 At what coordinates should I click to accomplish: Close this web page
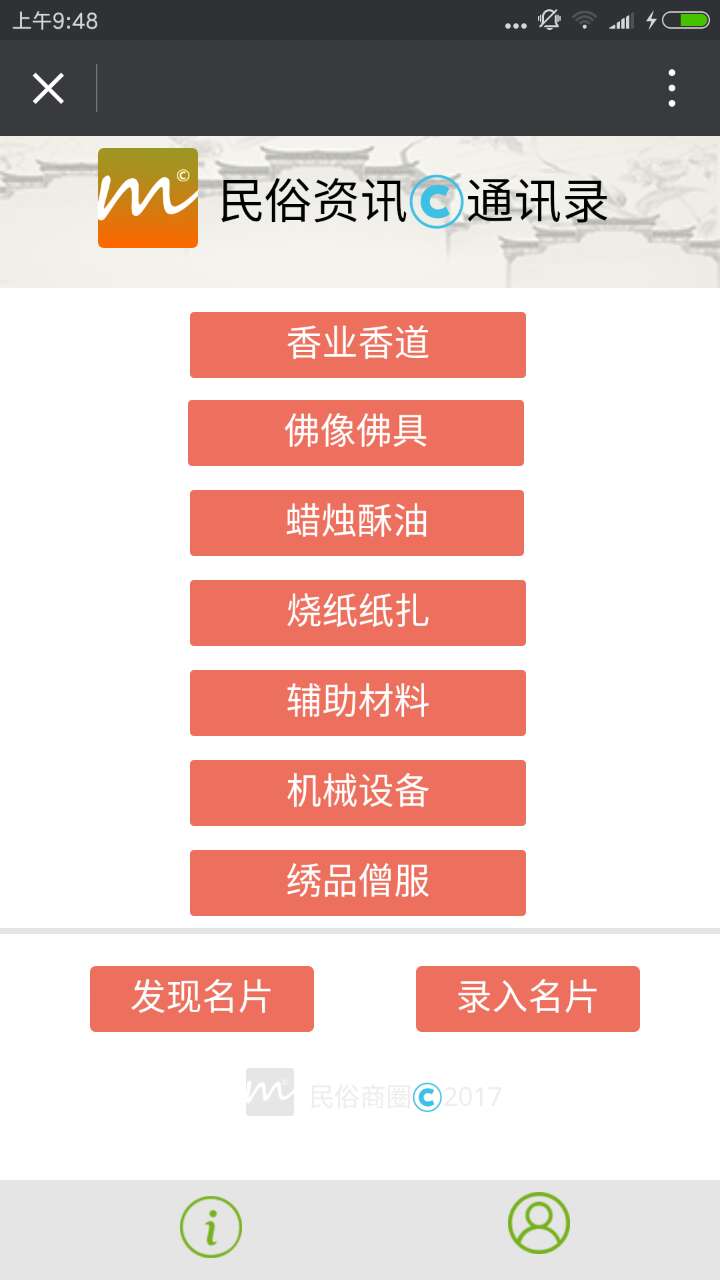pos(48,88)
